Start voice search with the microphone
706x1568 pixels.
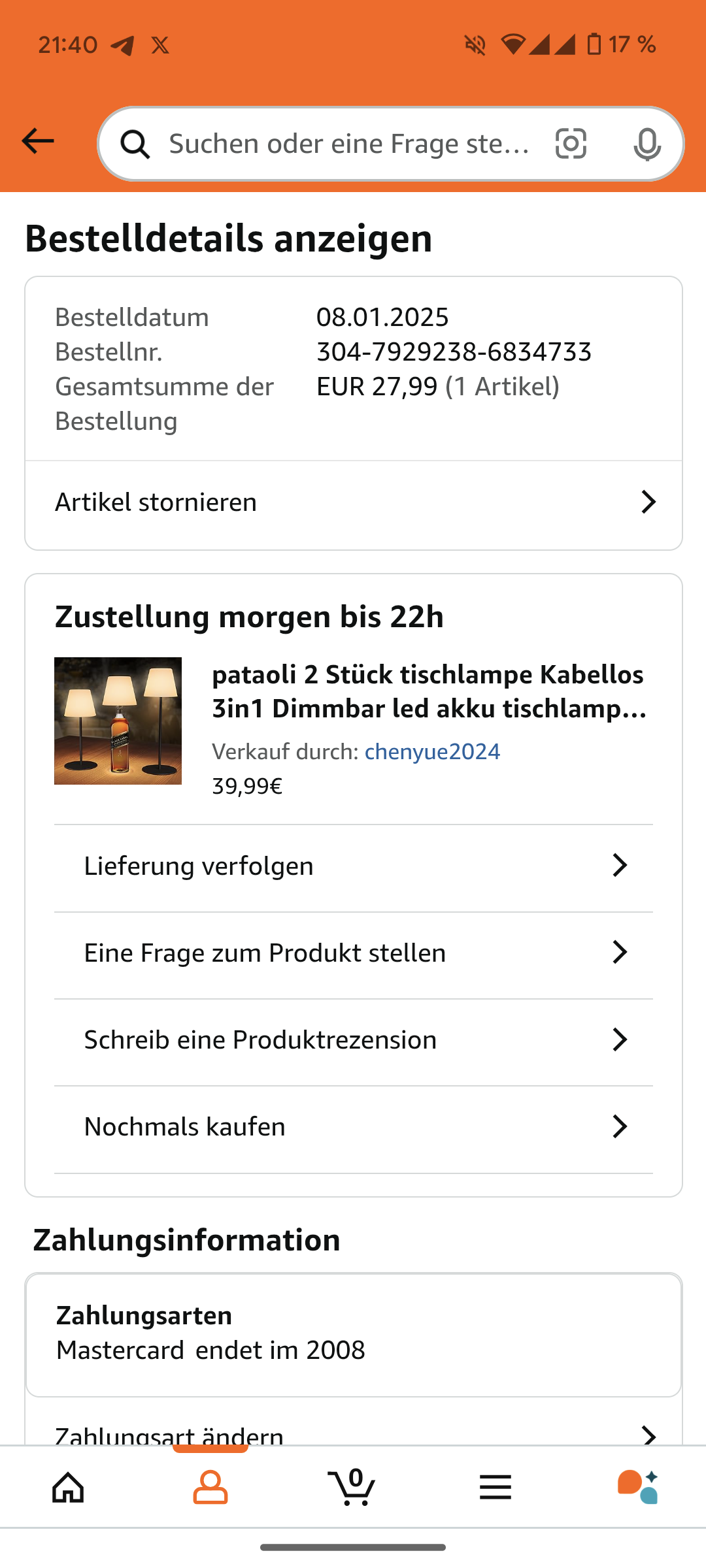(647, 144)
